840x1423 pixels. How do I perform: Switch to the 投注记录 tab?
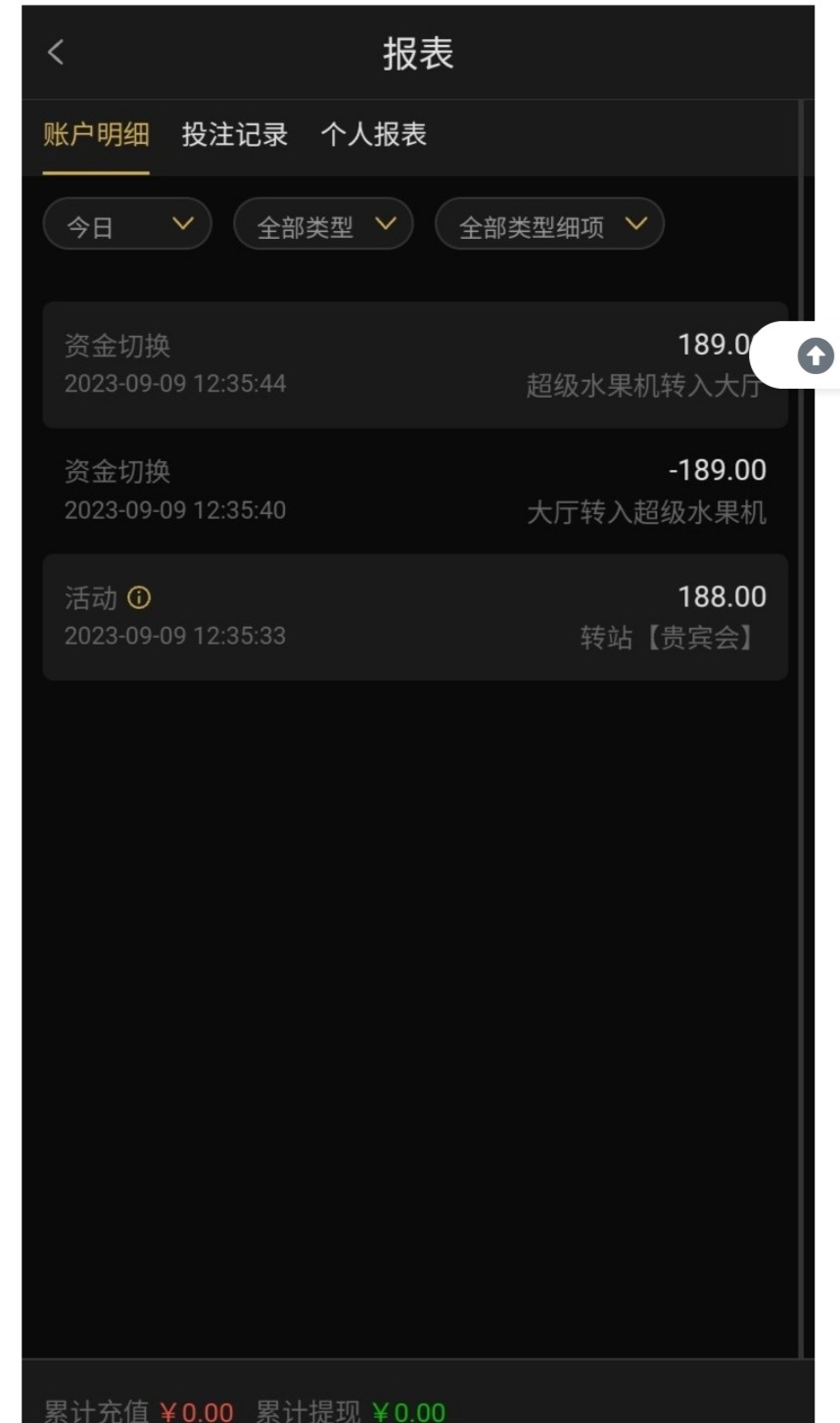coord(235,135)
